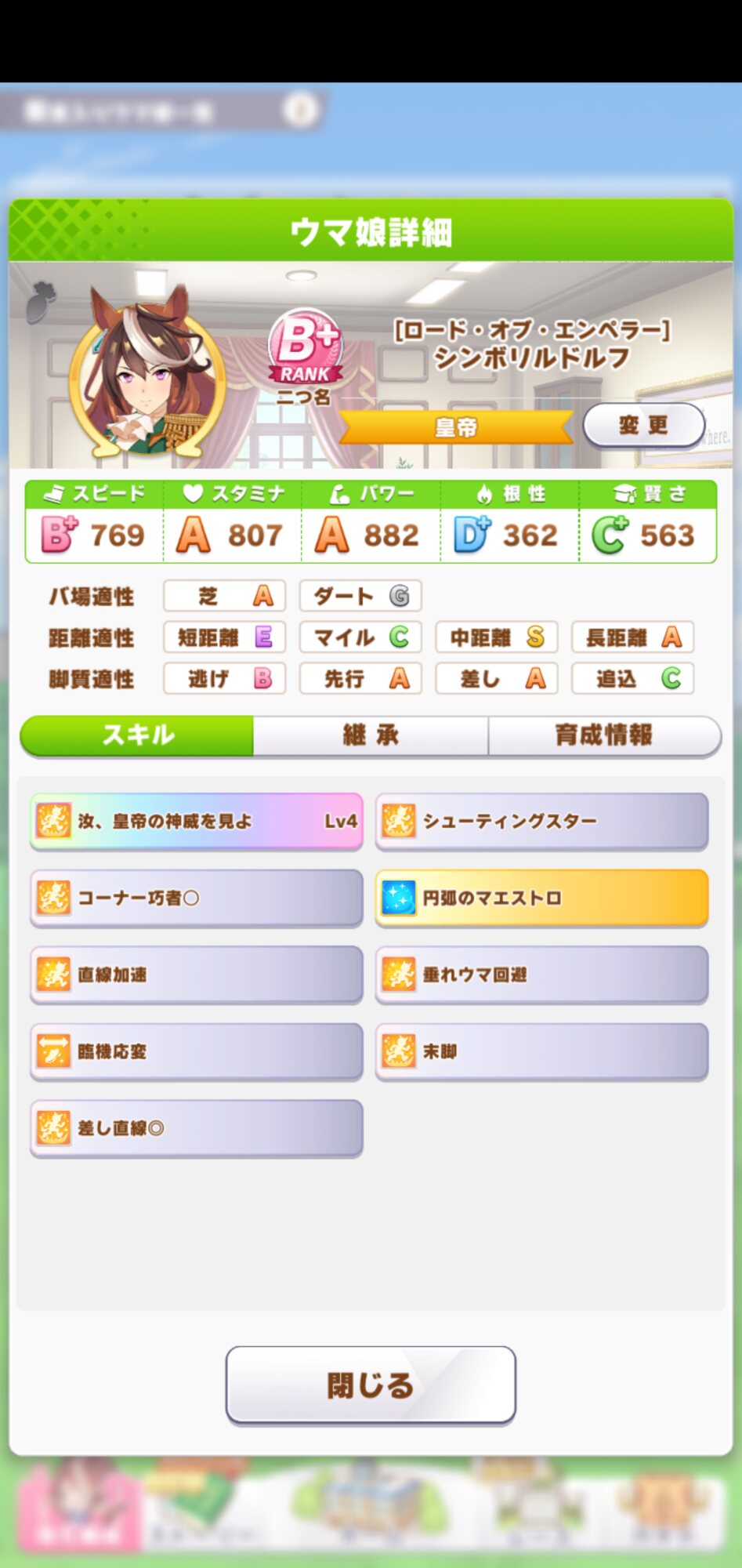Switch to the 継承 tab
The height and width of the screenshot is (1568, 742).
coord(371,735)
